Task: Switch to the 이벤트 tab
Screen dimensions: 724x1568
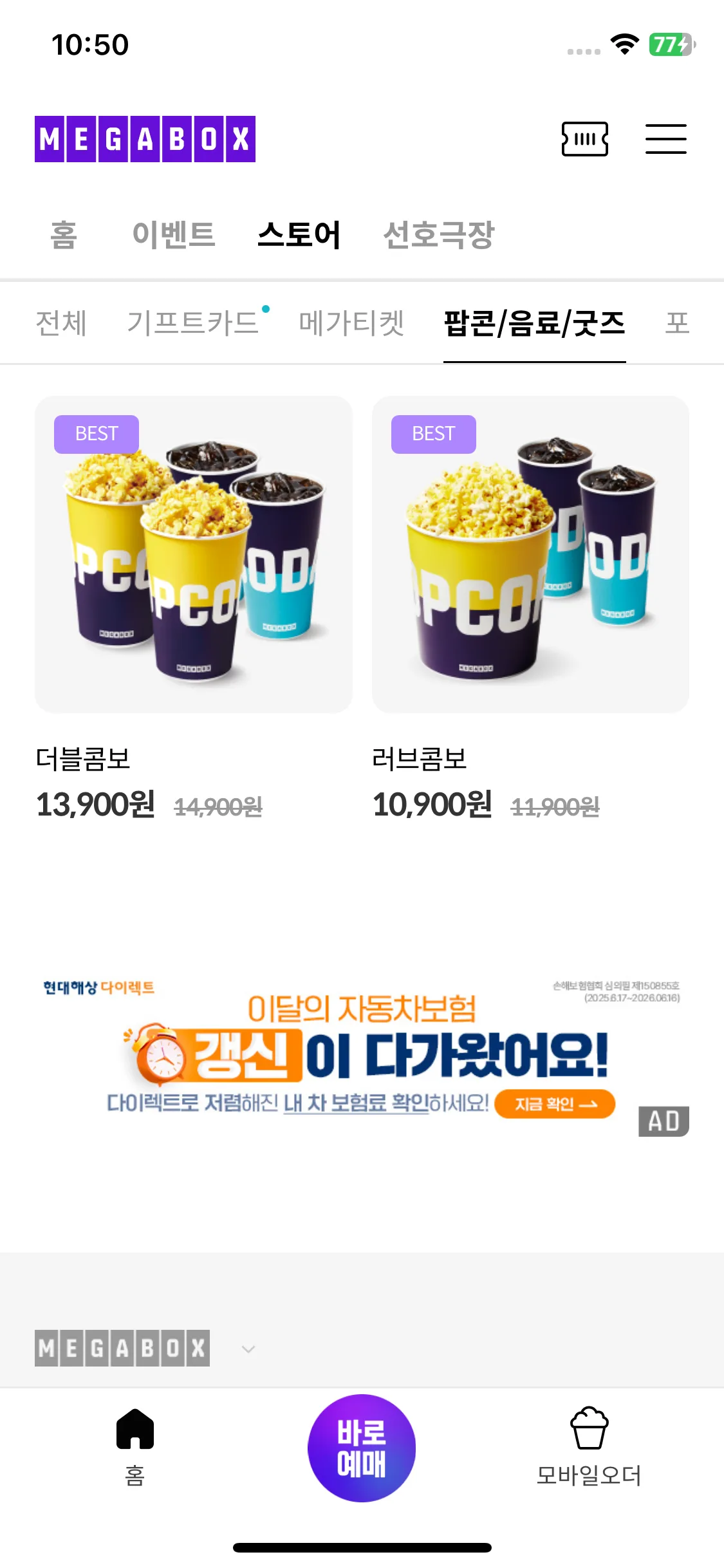Action: pos(173,234)
